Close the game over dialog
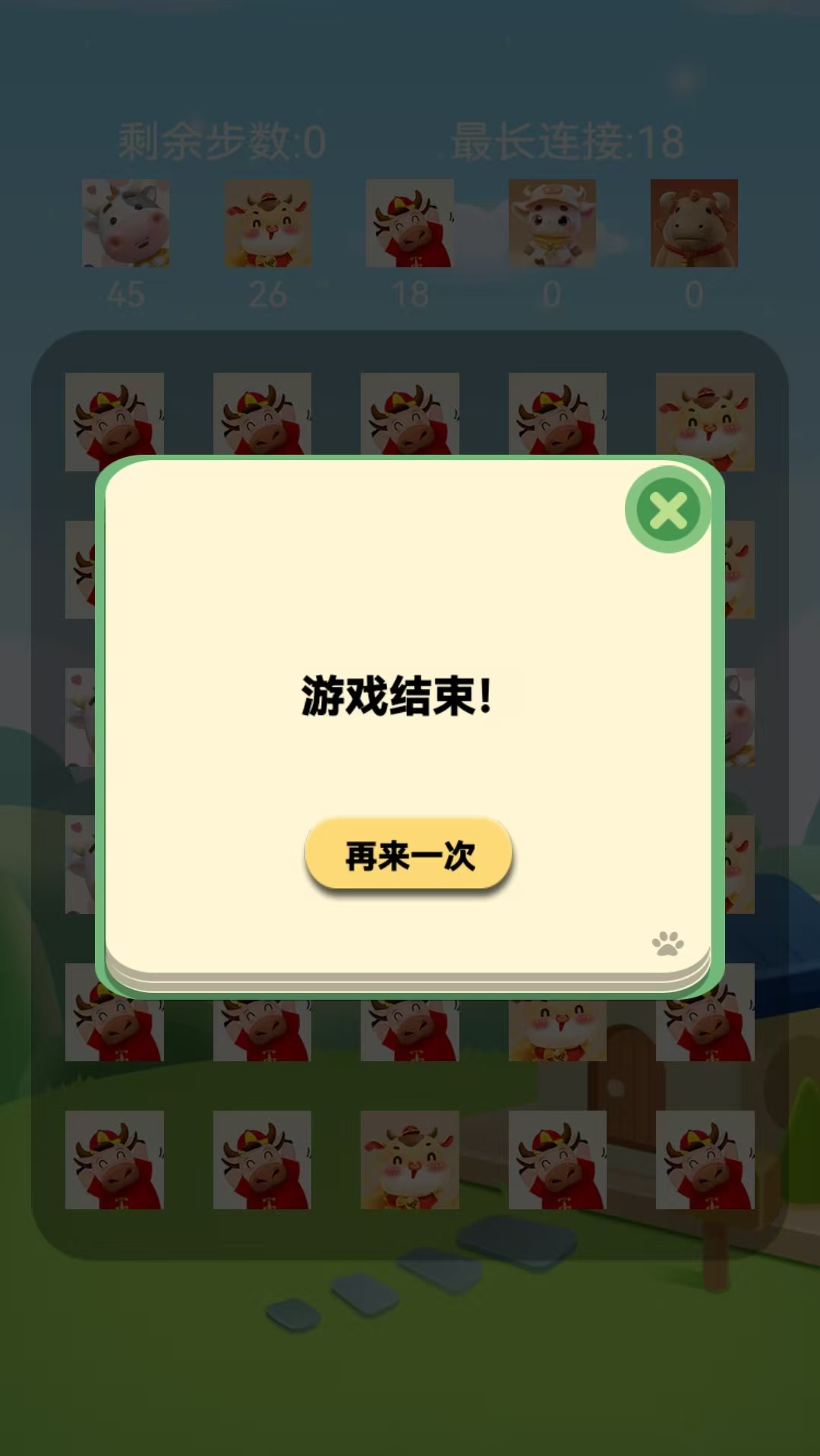 tap(668, 509)
